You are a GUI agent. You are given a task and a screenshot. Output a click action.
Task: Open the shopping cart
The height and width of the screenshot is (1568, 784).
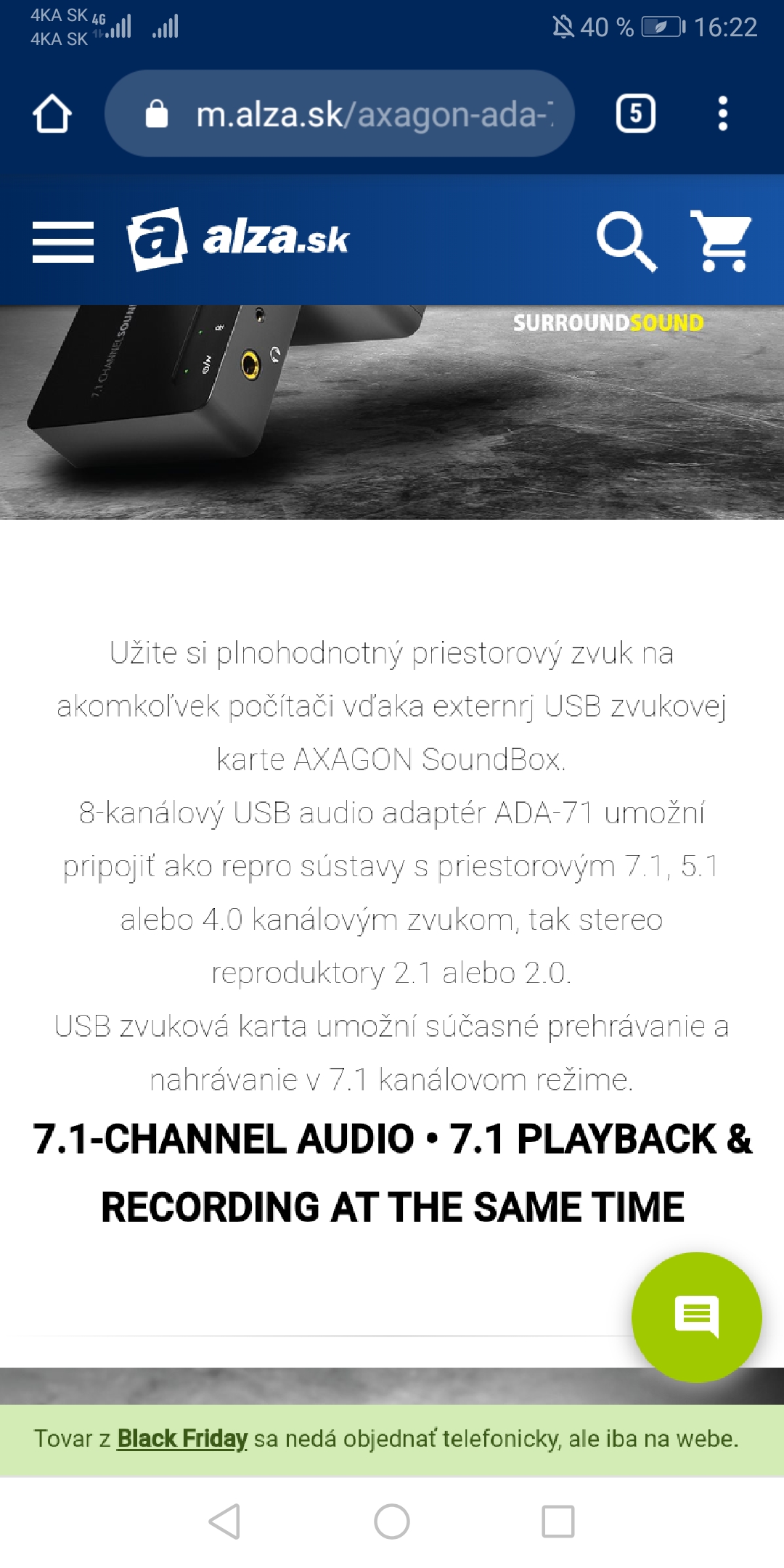(x=721, y=240)
